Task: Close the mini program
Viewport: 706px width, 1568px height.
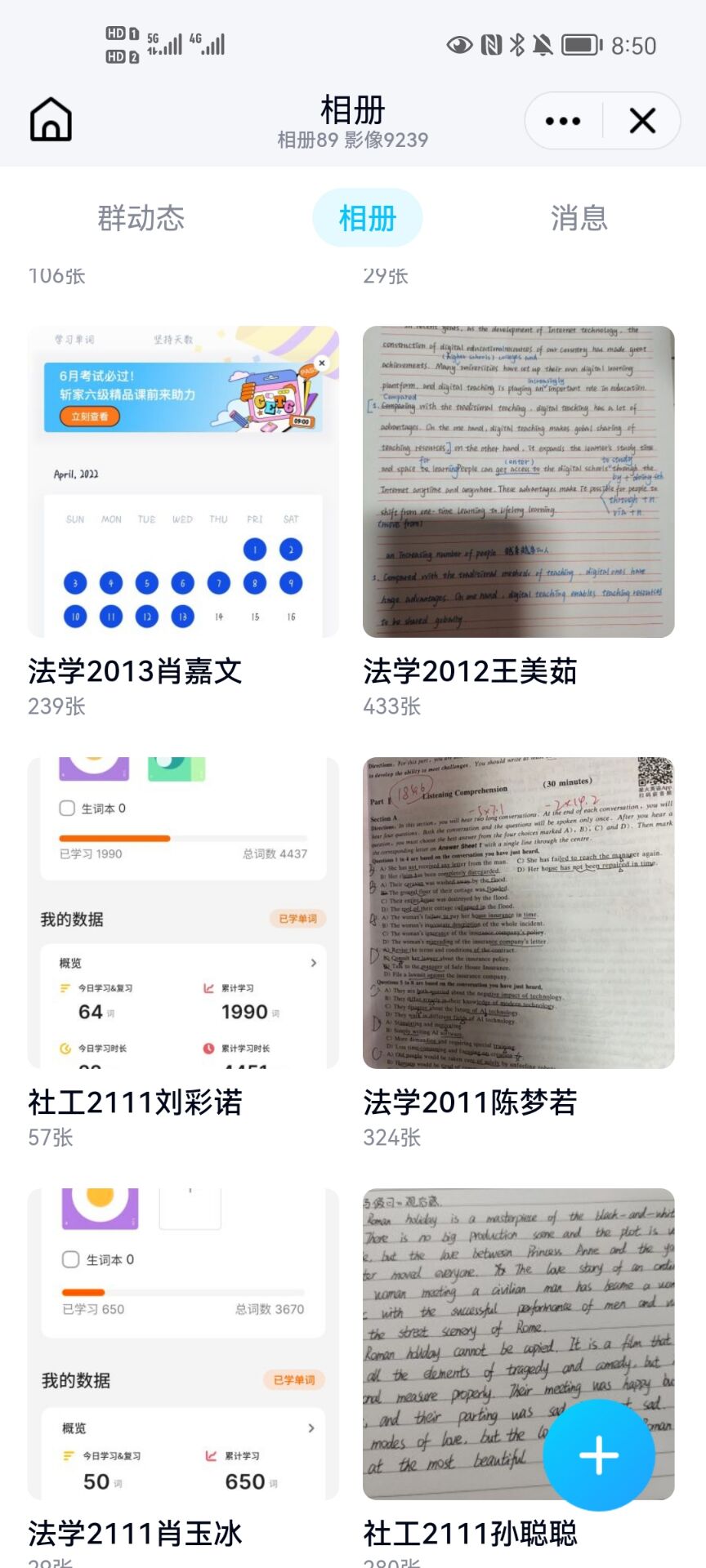Action: click(642, 121)
